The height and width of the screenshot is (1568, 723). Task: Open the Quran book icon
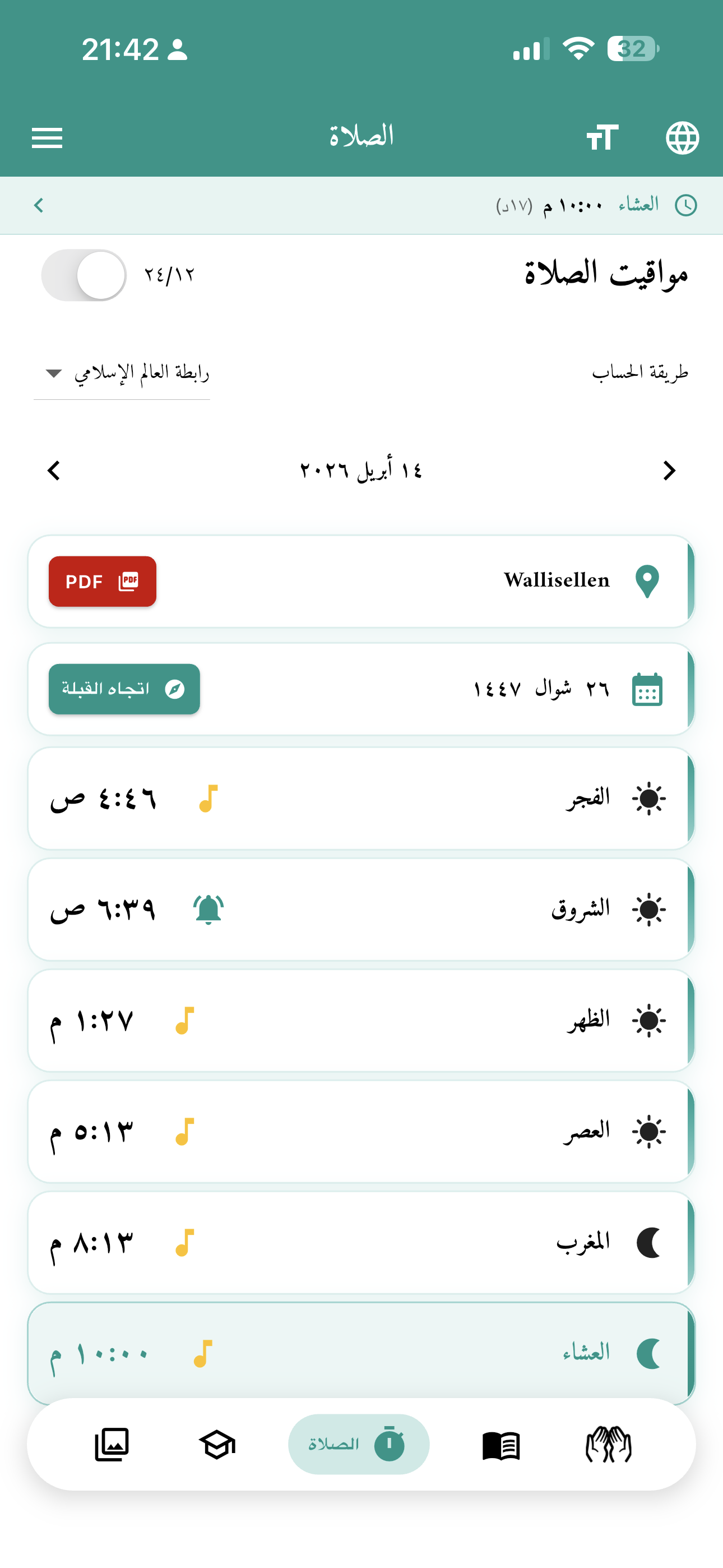500,1446
